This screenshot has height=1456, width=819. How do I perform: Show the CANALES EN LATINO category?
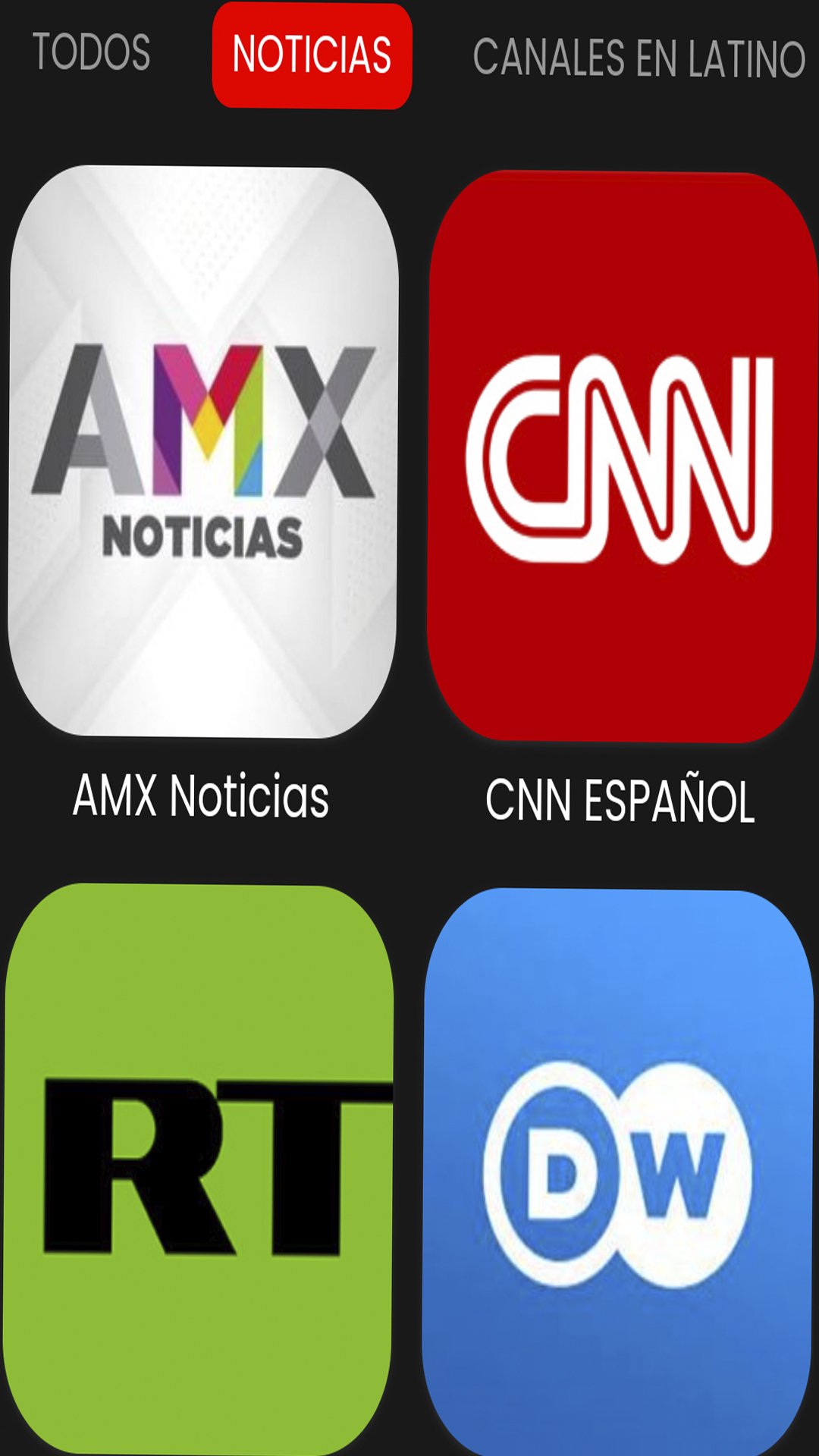coord(639,58)
